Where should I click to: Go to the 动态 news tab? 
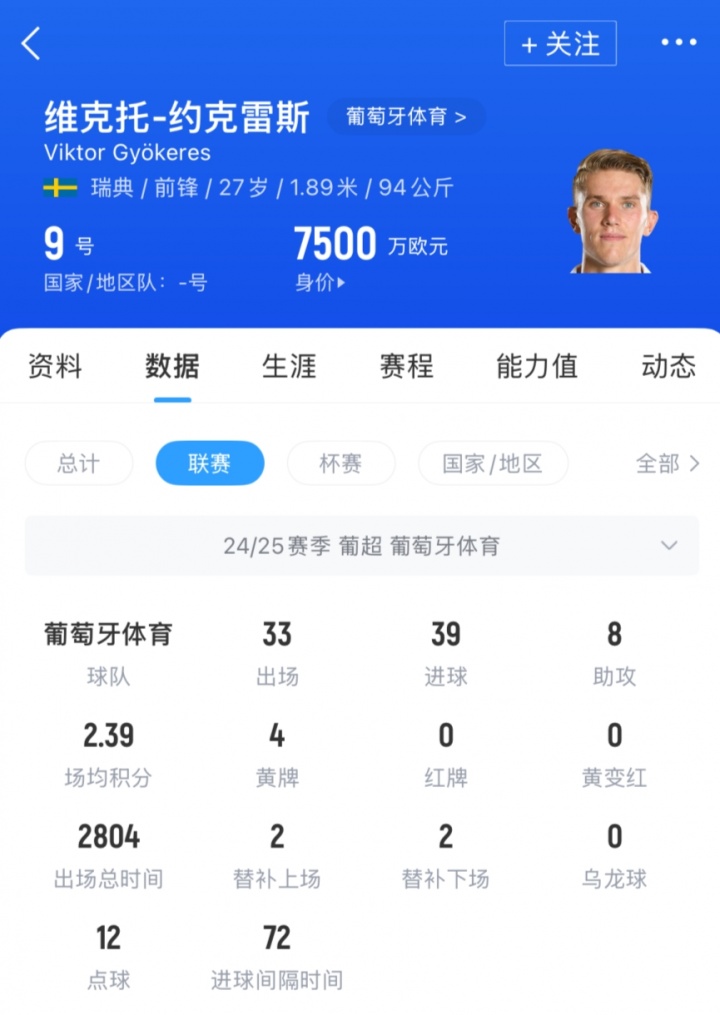click(668, 366)
